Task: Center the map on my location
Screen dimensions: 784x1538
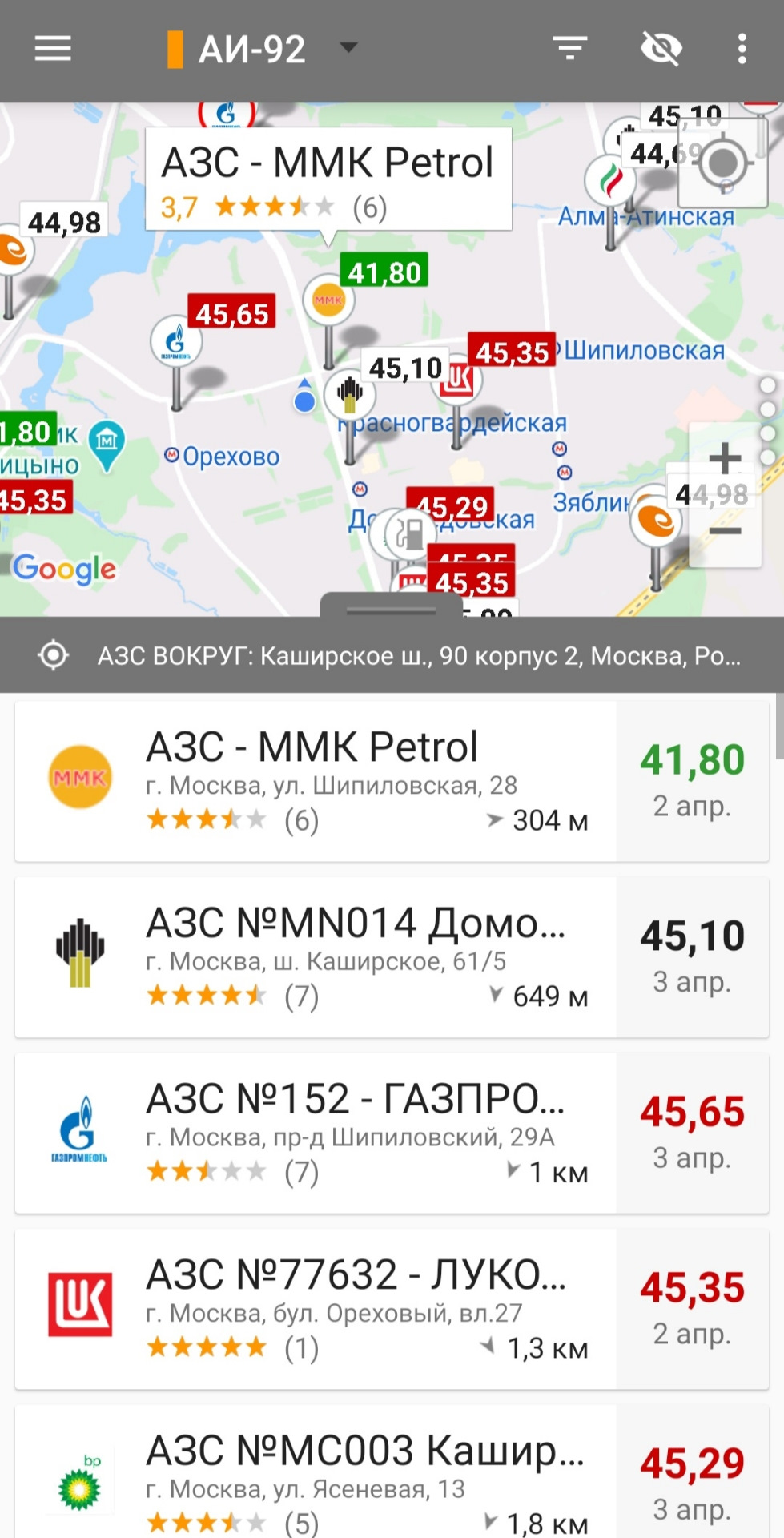Action: click(x=724, y=164)
